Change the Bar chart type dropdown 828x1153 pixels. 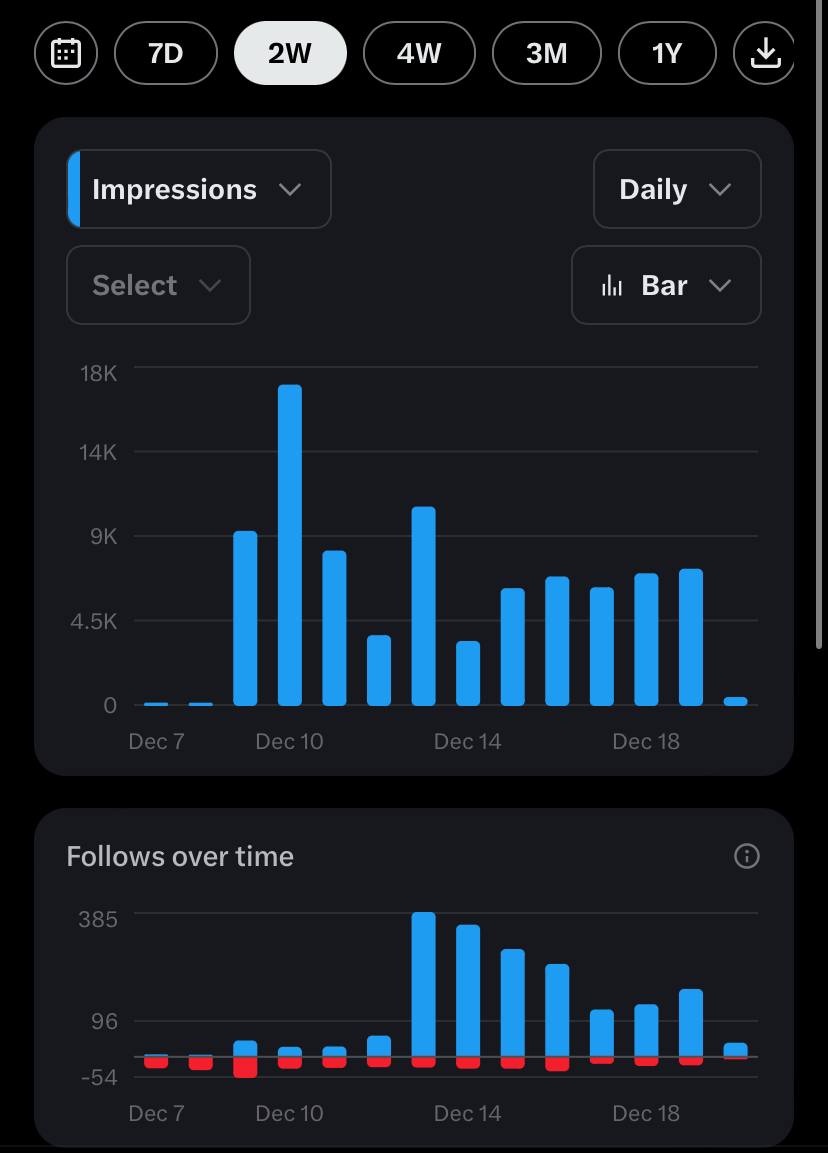pos(666,285)
